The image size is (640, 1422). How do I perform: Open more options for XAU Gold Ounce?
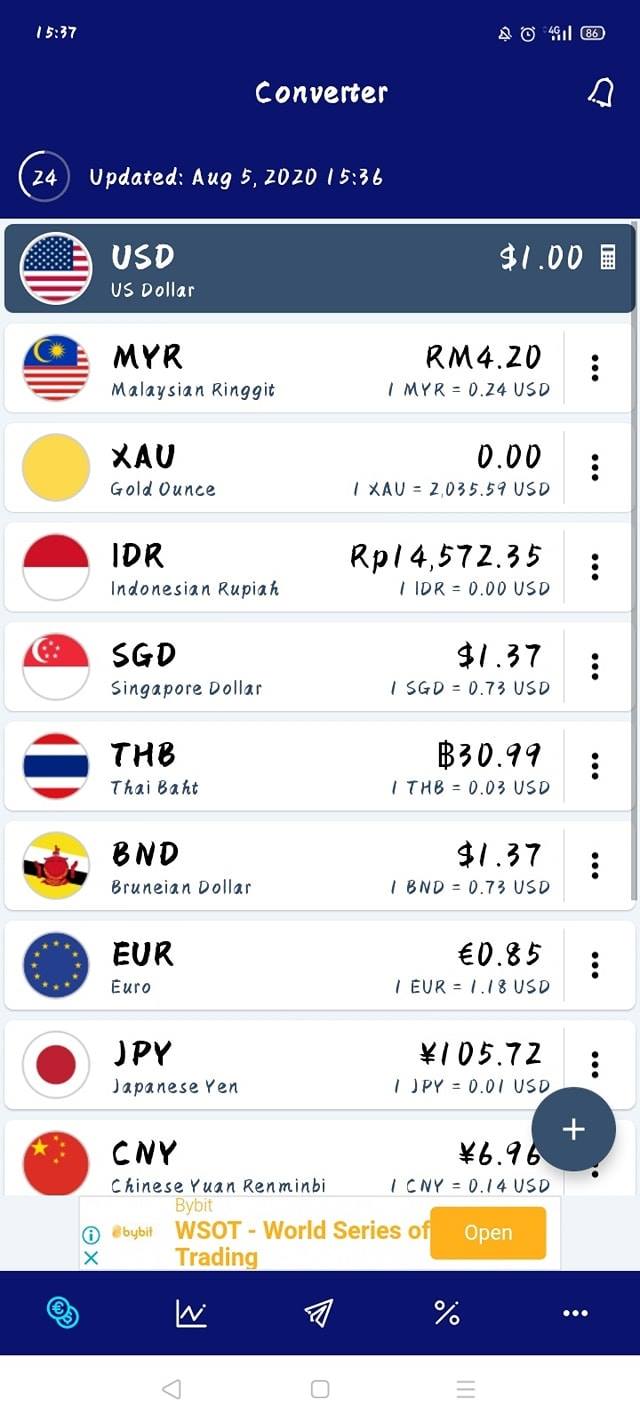[x=595, y=467]
